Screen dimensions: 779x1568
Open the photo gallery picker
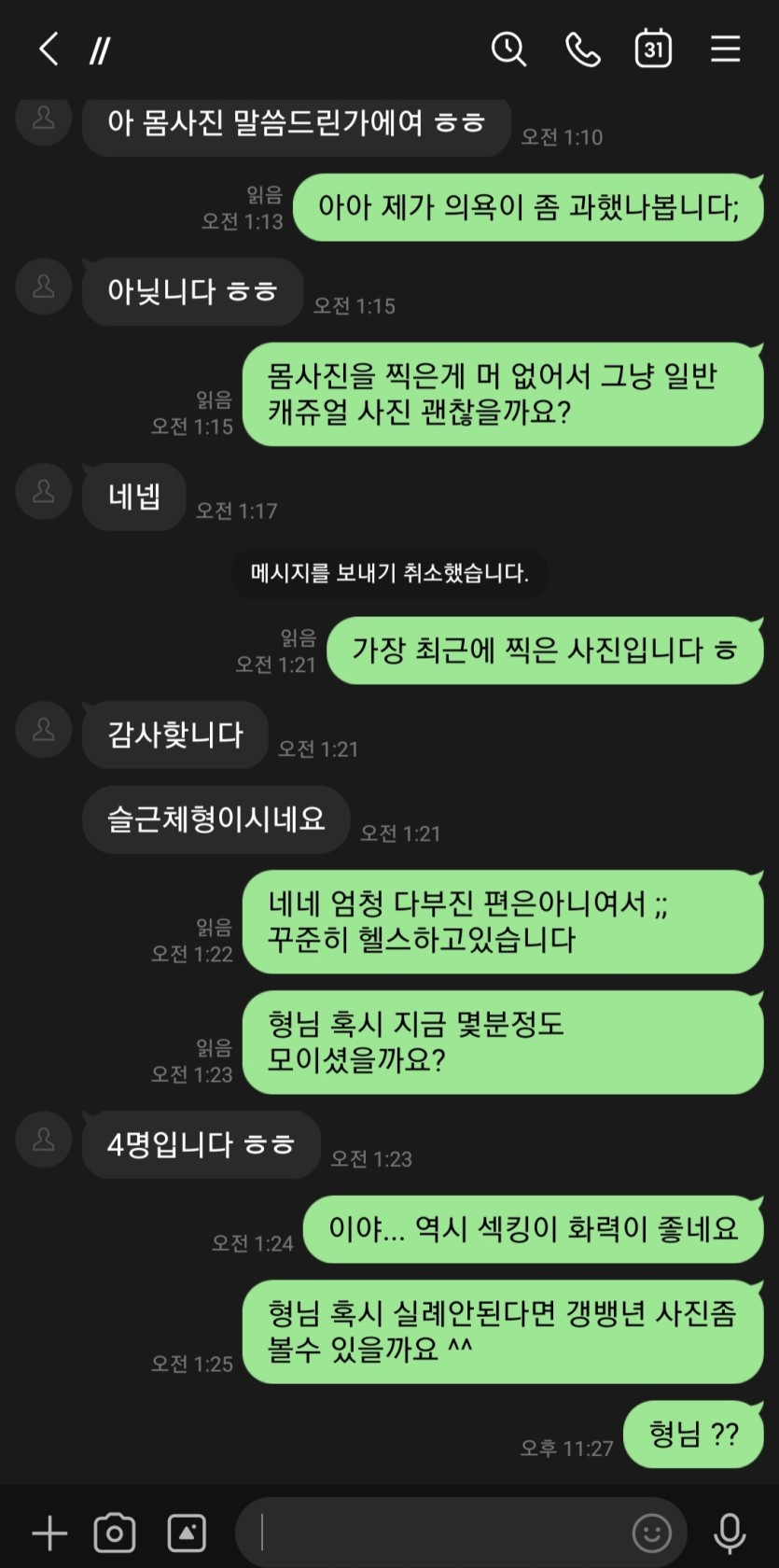[187, 1533]
